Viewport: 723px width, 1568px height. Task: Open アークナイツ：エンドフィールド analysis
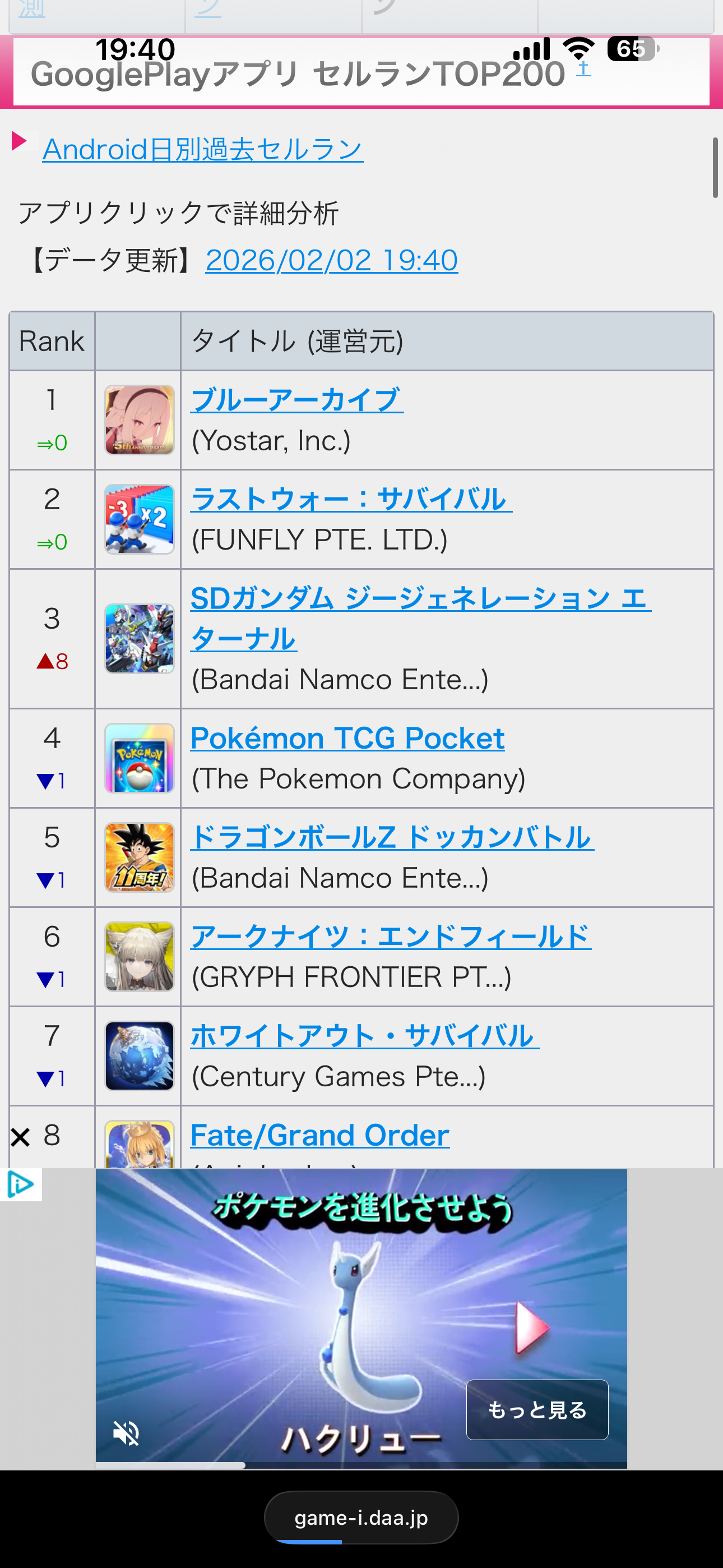click(x=390, y=937)
